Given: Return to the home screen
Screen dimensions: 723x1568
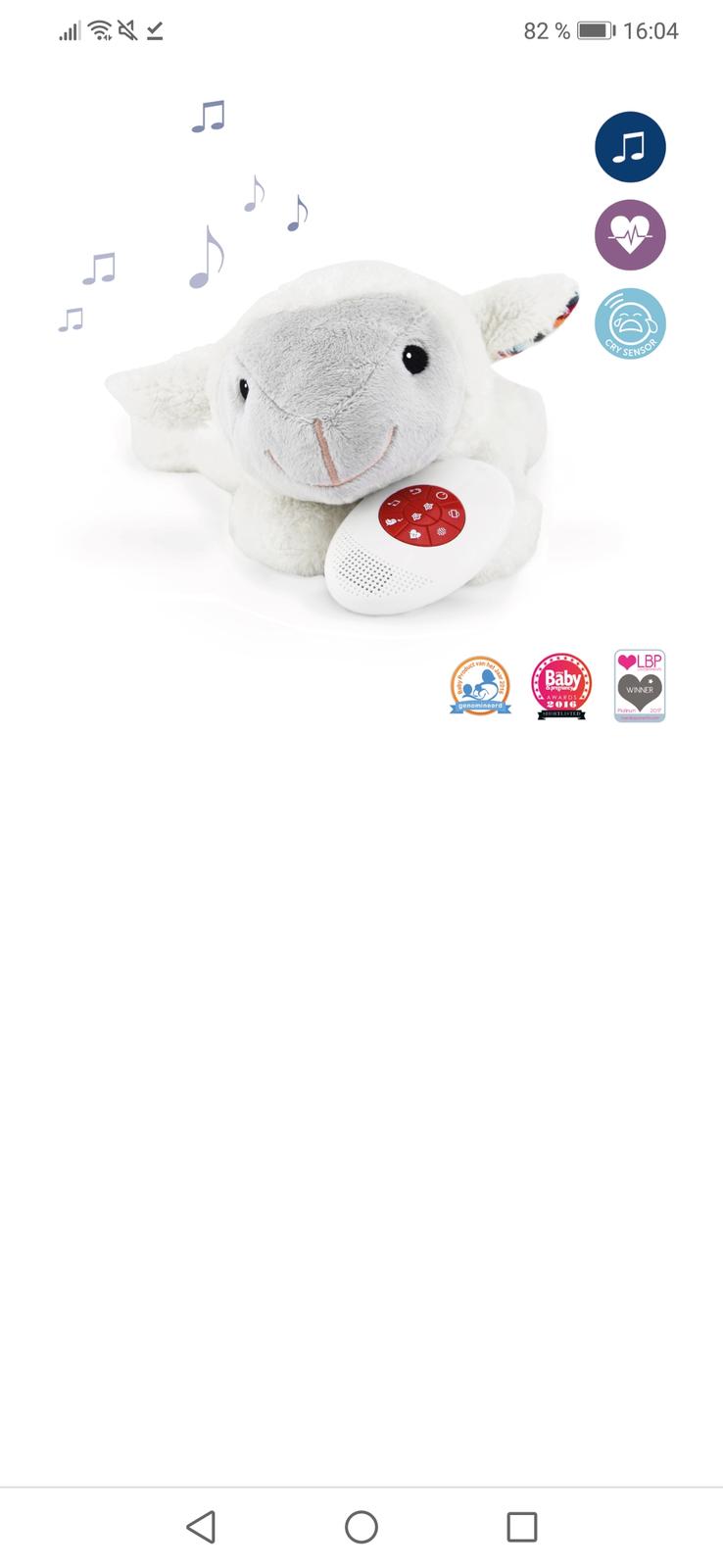Looking at the screenshot, I should pos(361,1527).
